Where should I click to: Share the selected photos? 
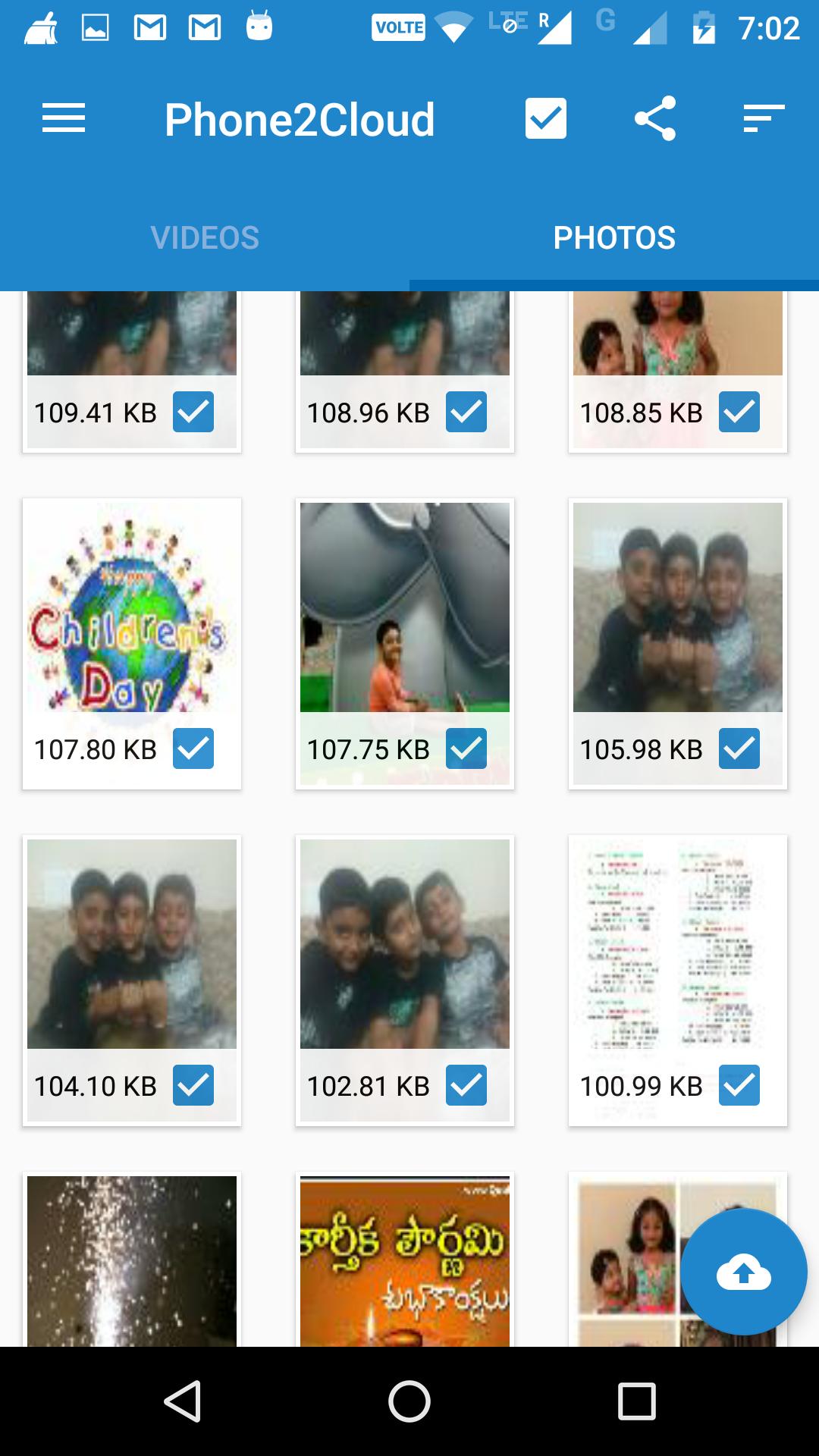(654, 119)
